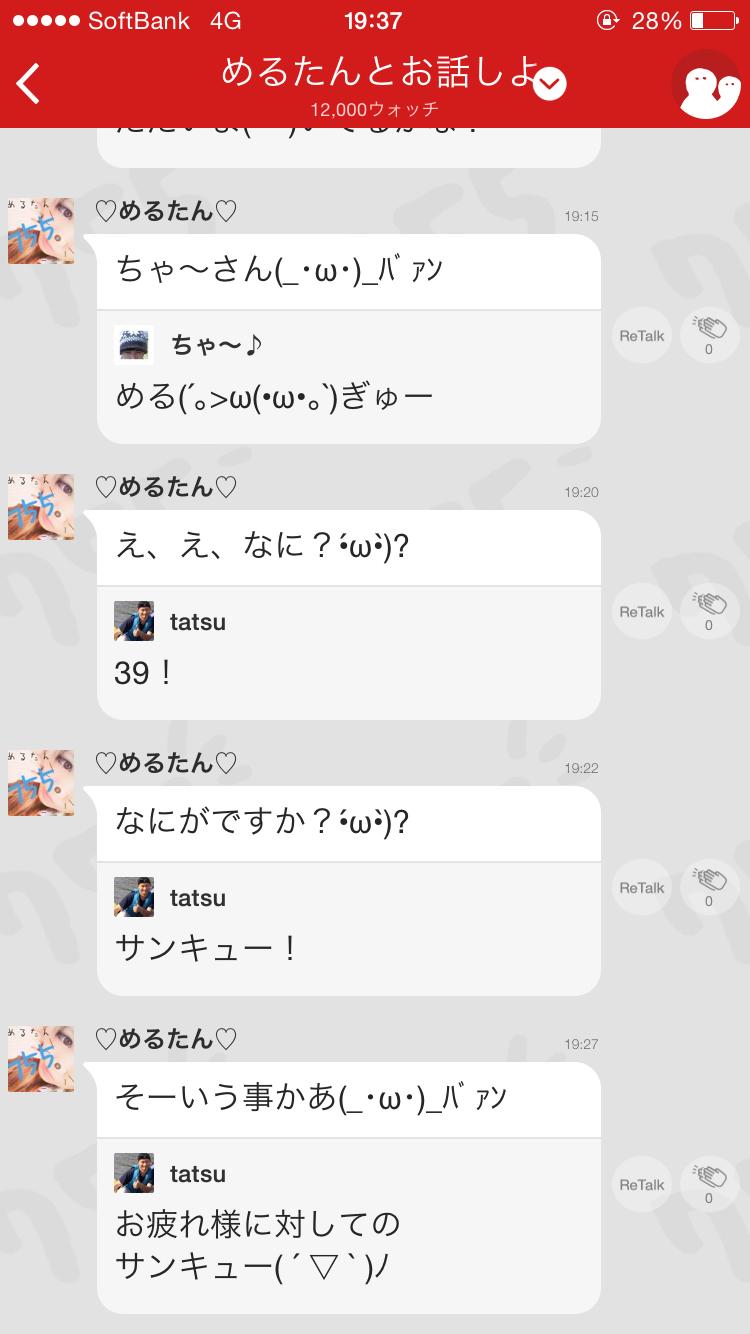View ちゃ～♪'s small avatar thumbnail
This screenshot has height=1334, width=750.
pos(133,345)
